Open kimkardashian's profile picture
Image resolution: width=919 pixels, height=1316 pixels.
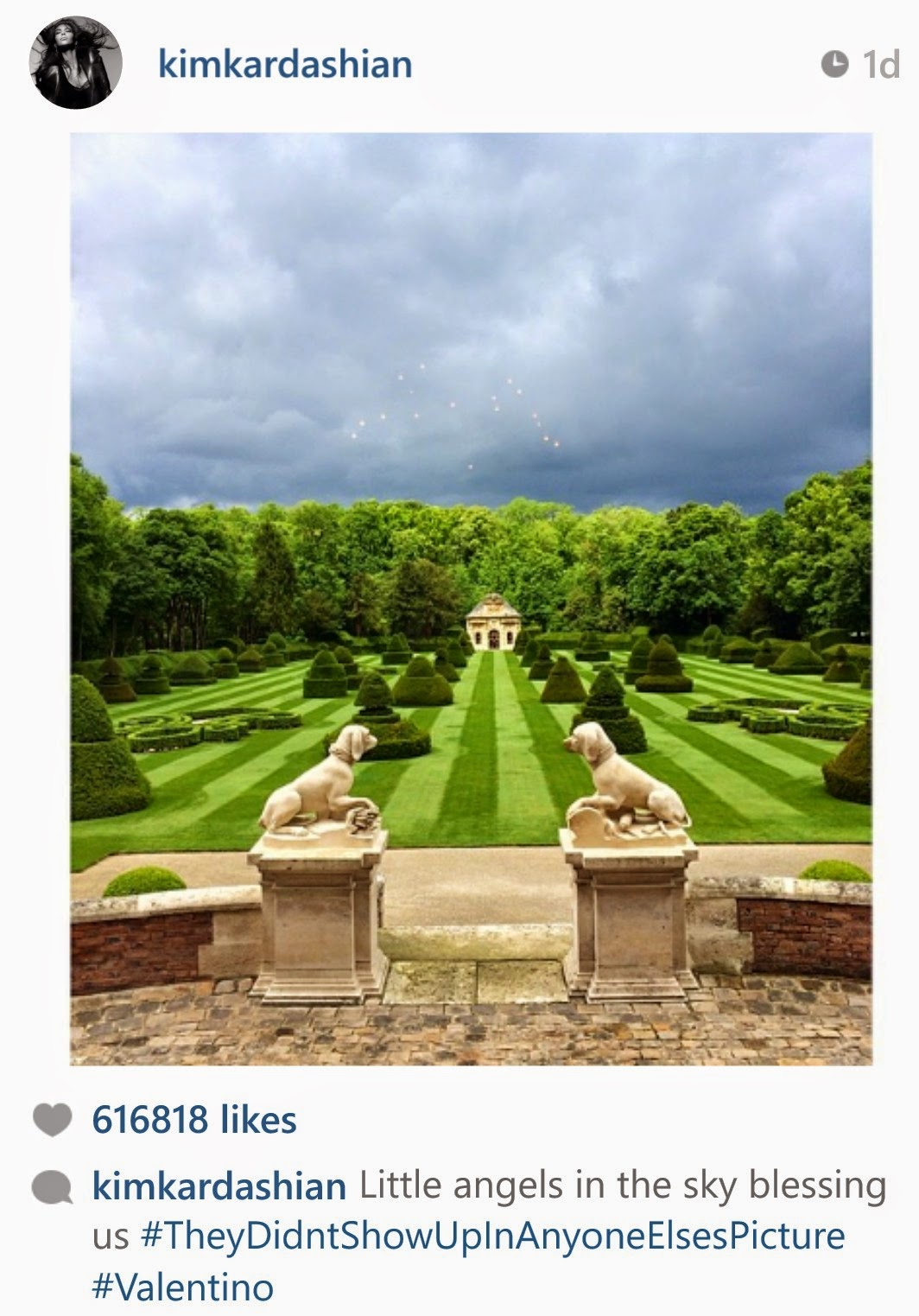(73, 65)
